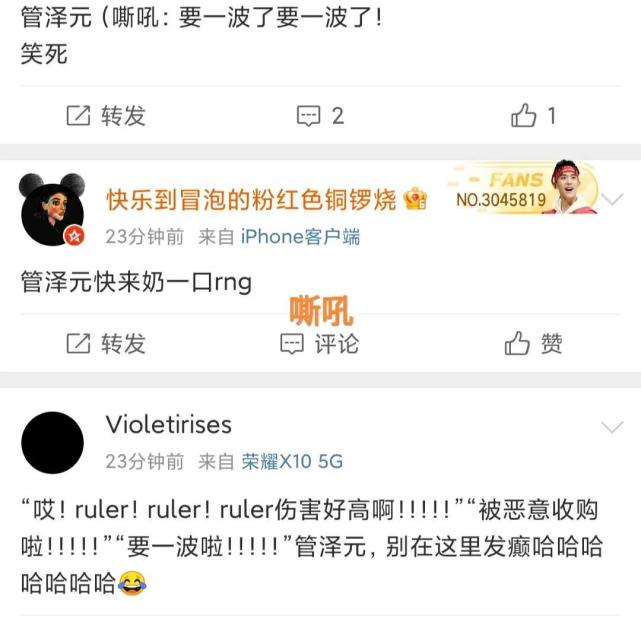
Task: Open the 2 comments on top post
Action: [x=320, y=116]
